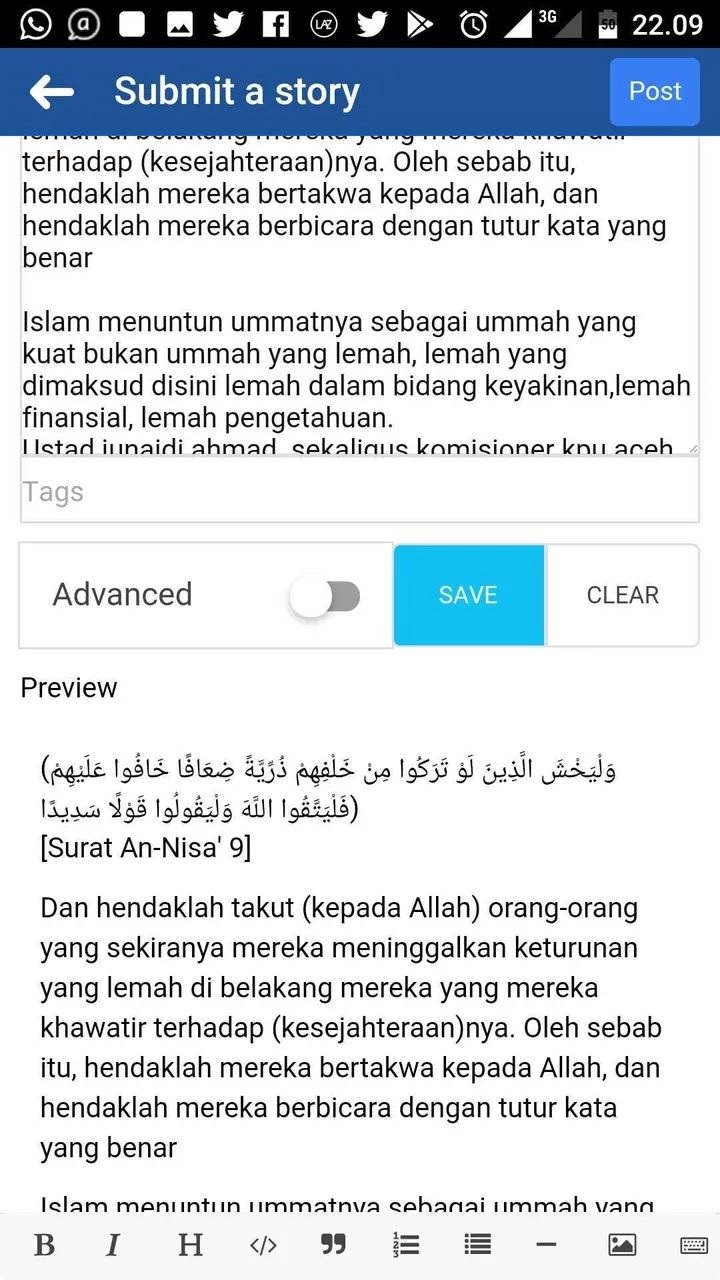720x1280 pixels.
Task: Insert a heading
Action: click(x=190, y=1245)
